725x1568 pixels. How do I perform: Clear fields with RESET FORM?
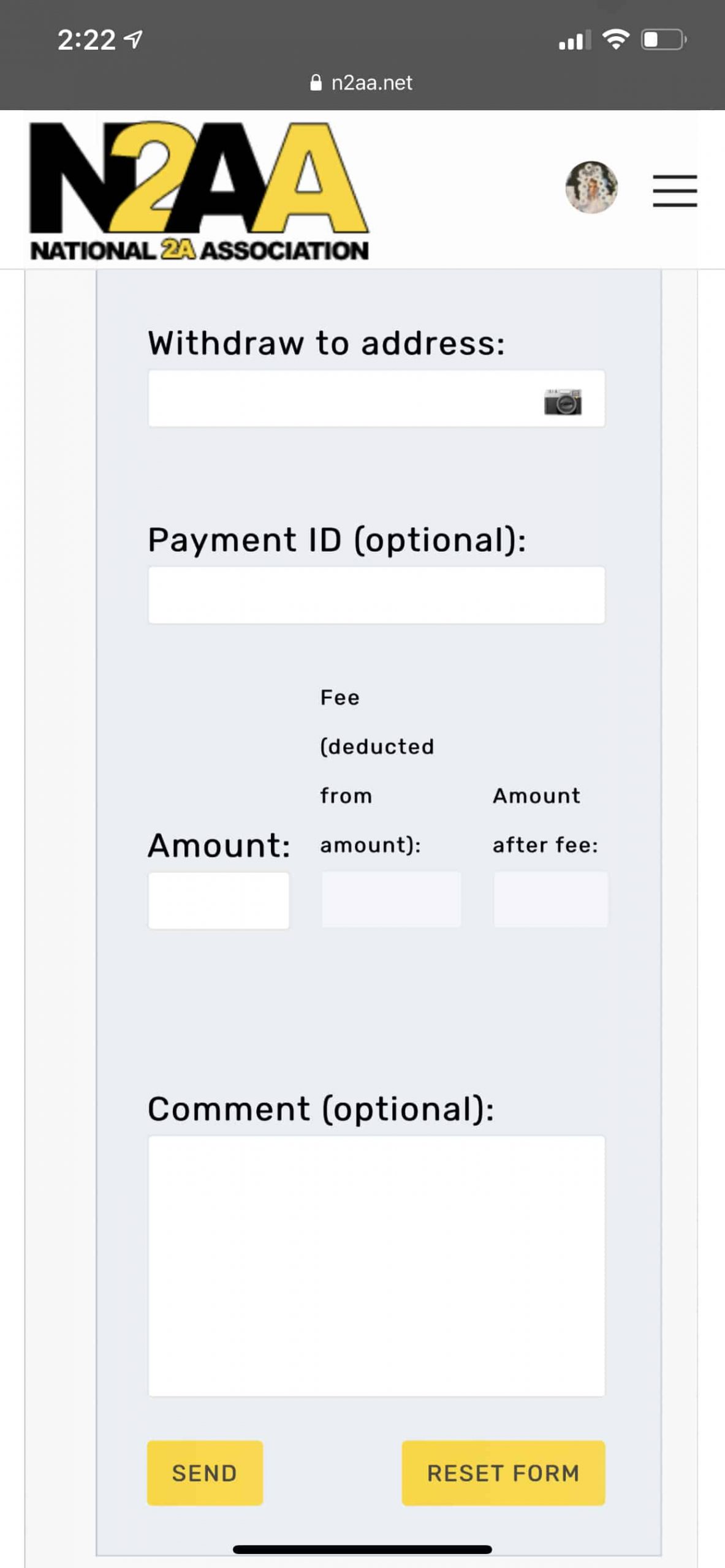pos(503,1473)
